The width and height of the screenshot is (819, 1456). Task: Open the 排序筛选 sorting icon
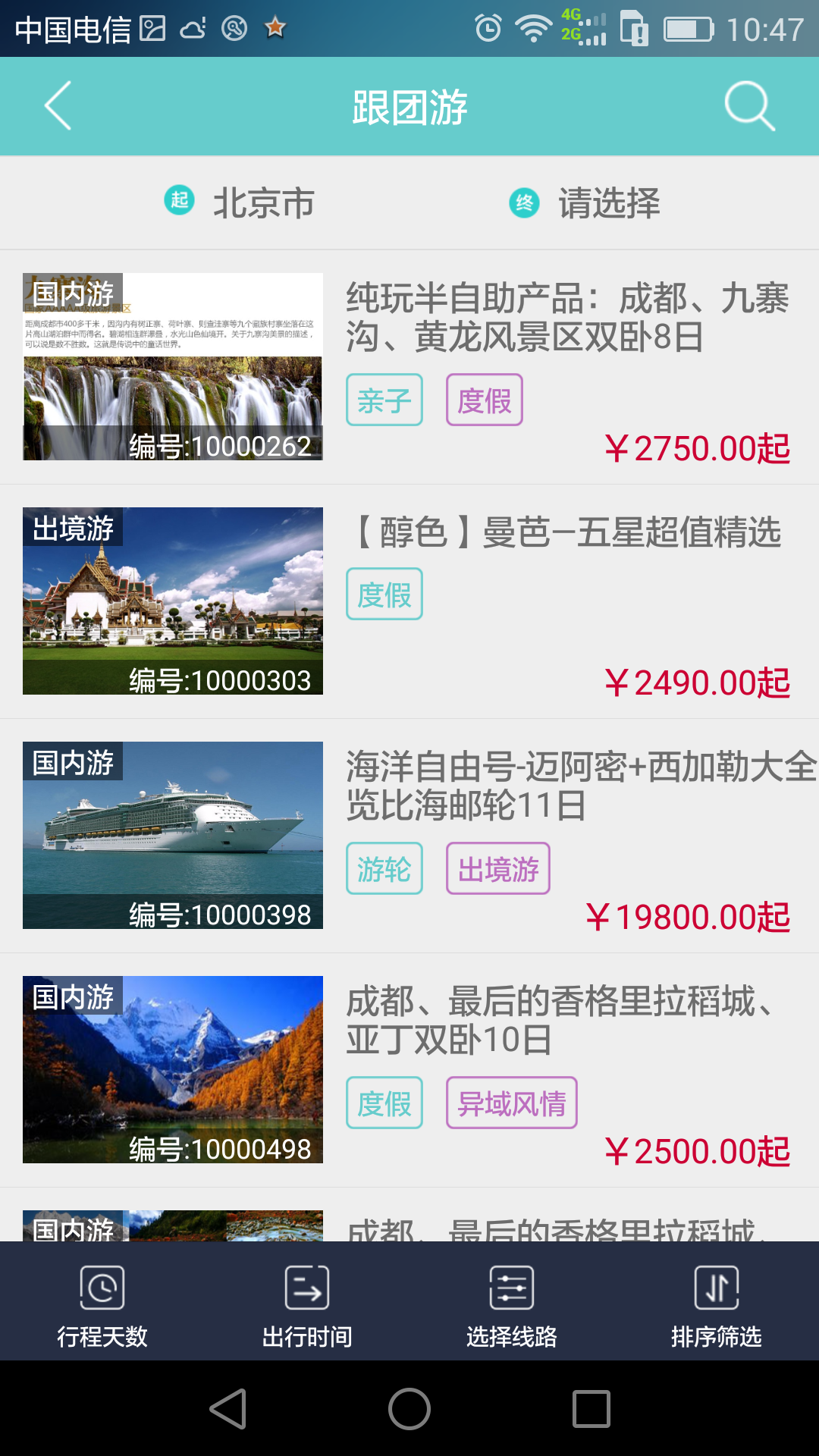coord(716,1287)
